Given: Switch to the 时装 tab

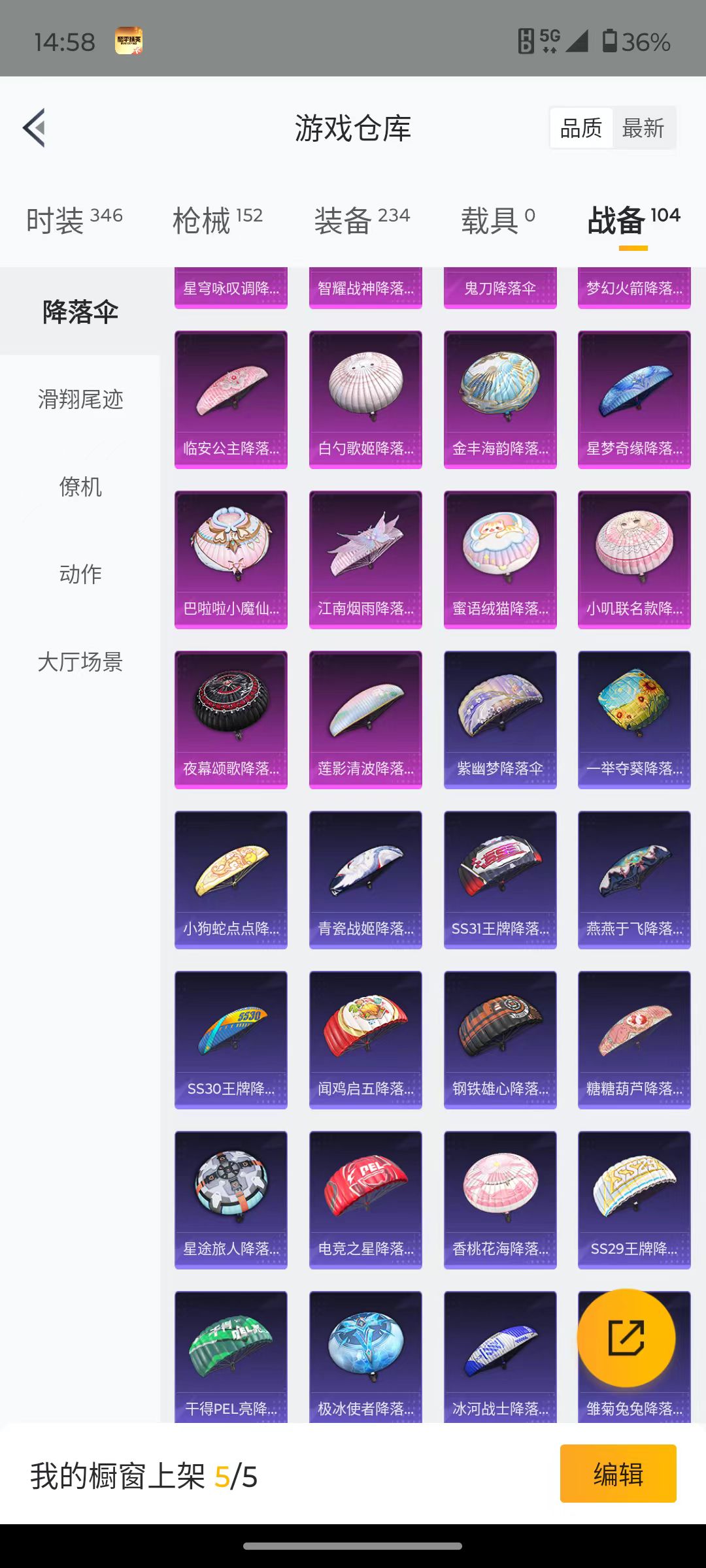Looking at the screenshot, I should 74,220.
